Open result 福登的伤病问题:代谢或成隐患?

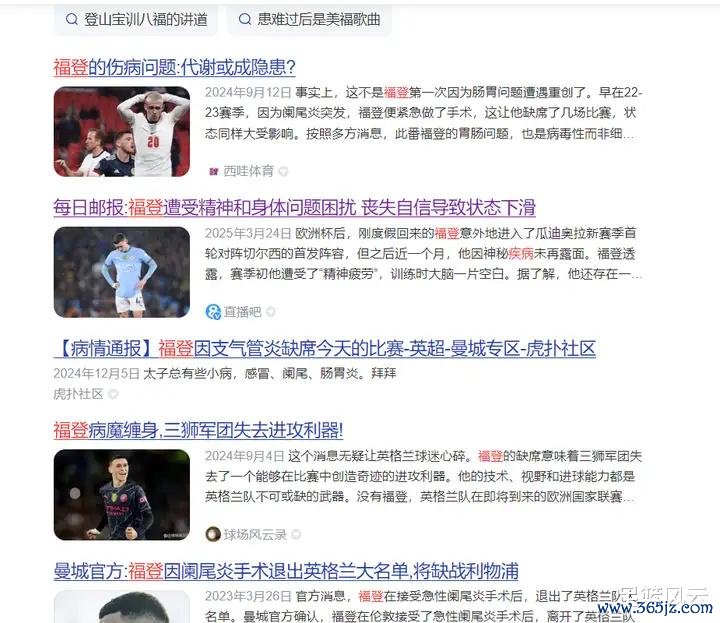[x=174, y=67]
